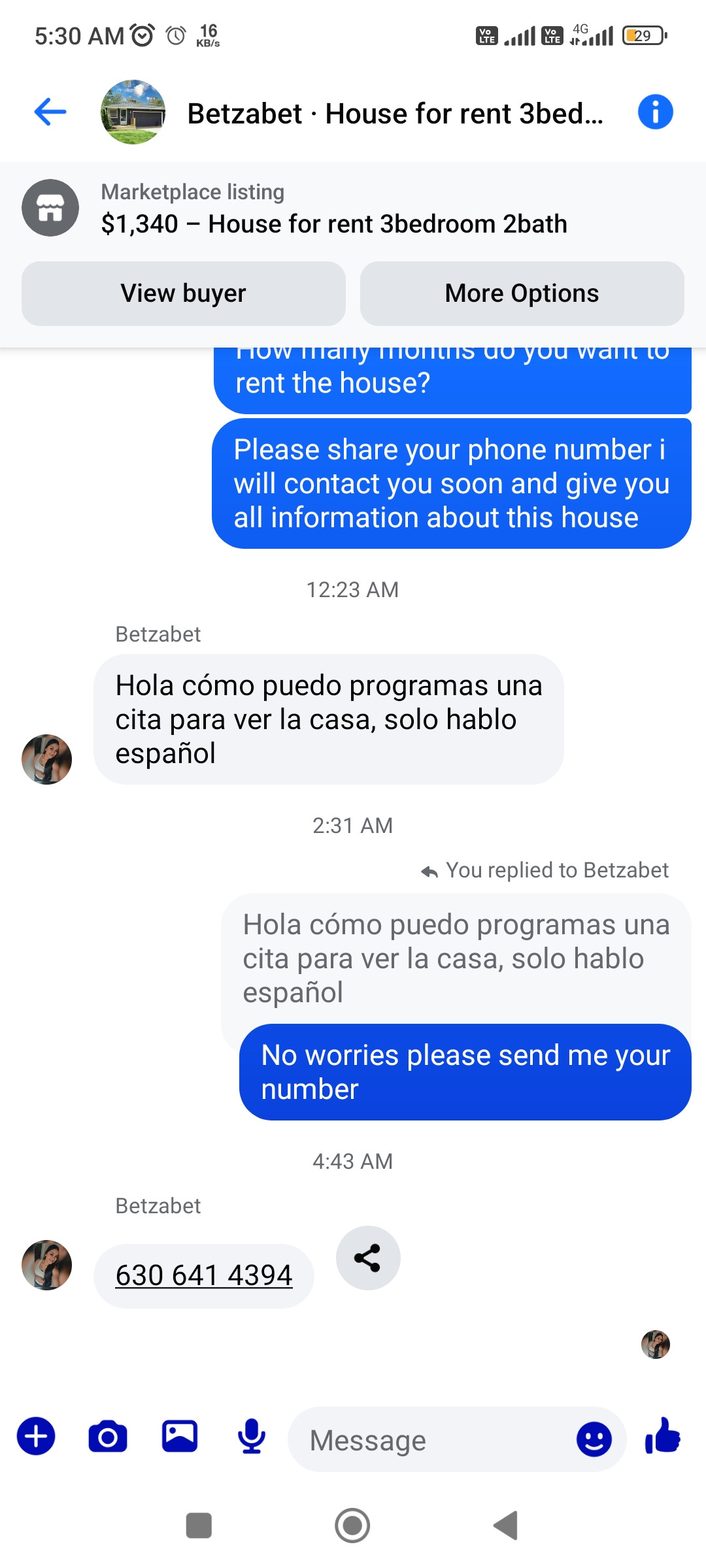Share the phone number message
706x1568 pixels.
[x=367, y=1258]
